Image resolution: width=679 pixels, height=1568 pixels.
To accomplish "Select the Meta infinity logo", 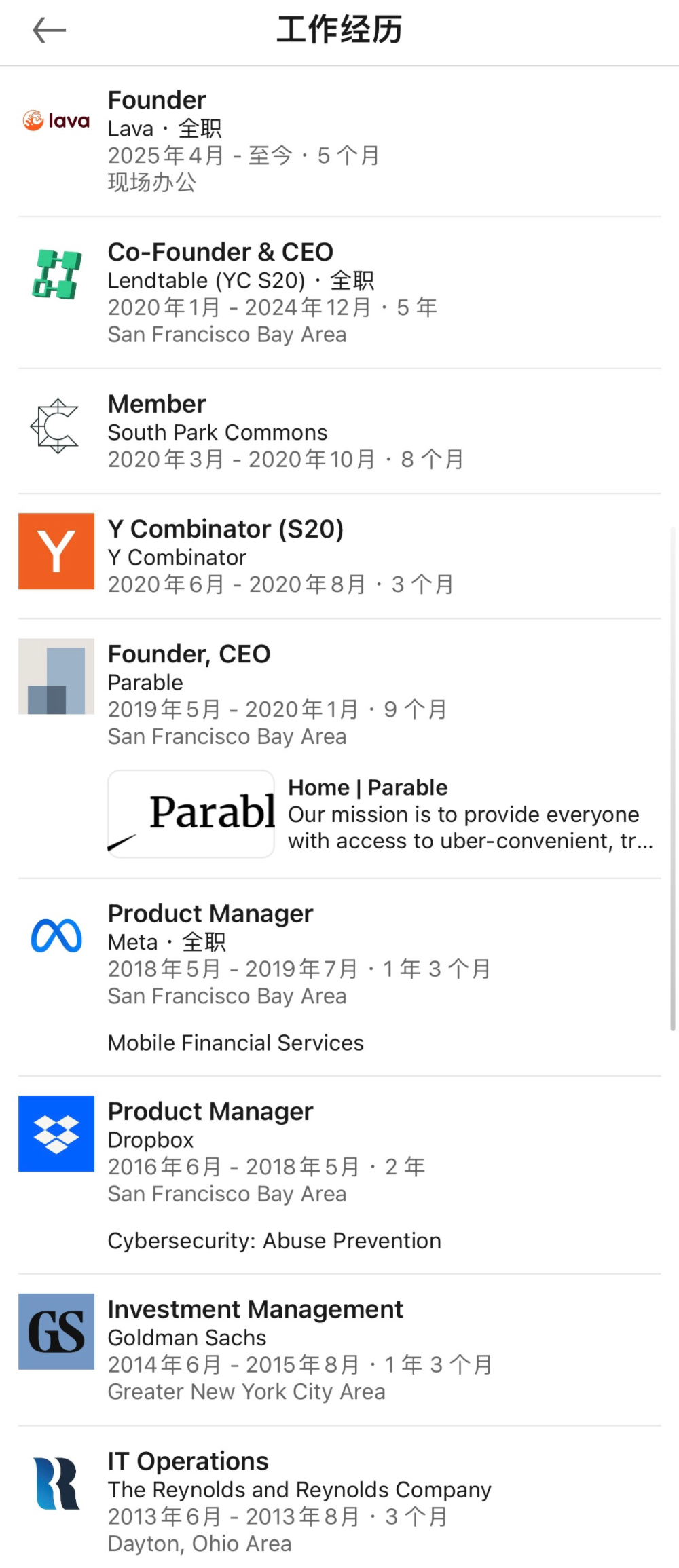I will pos(56,937).
